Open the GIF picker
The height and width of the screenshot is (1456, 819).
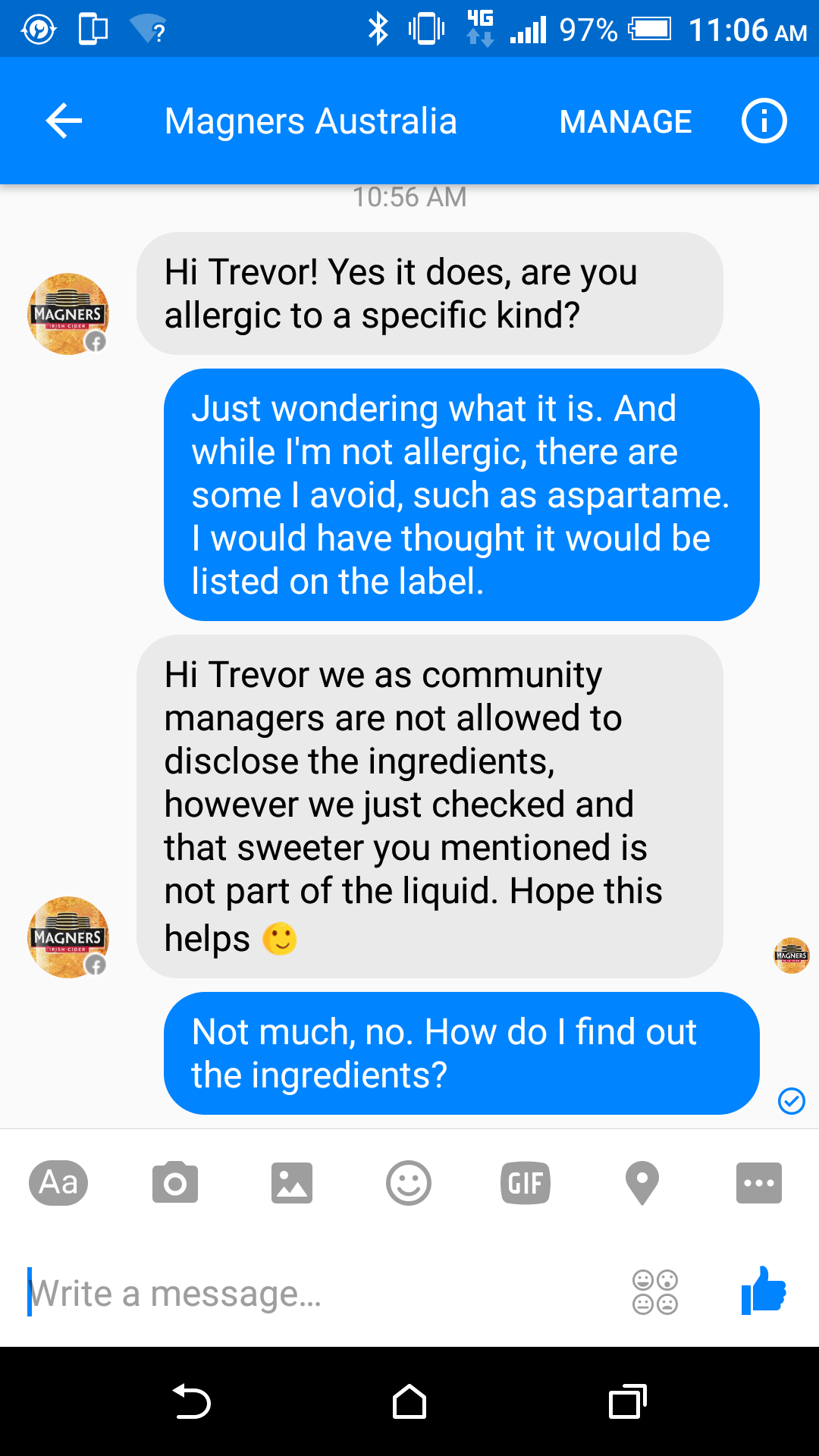coord(526,1183)
